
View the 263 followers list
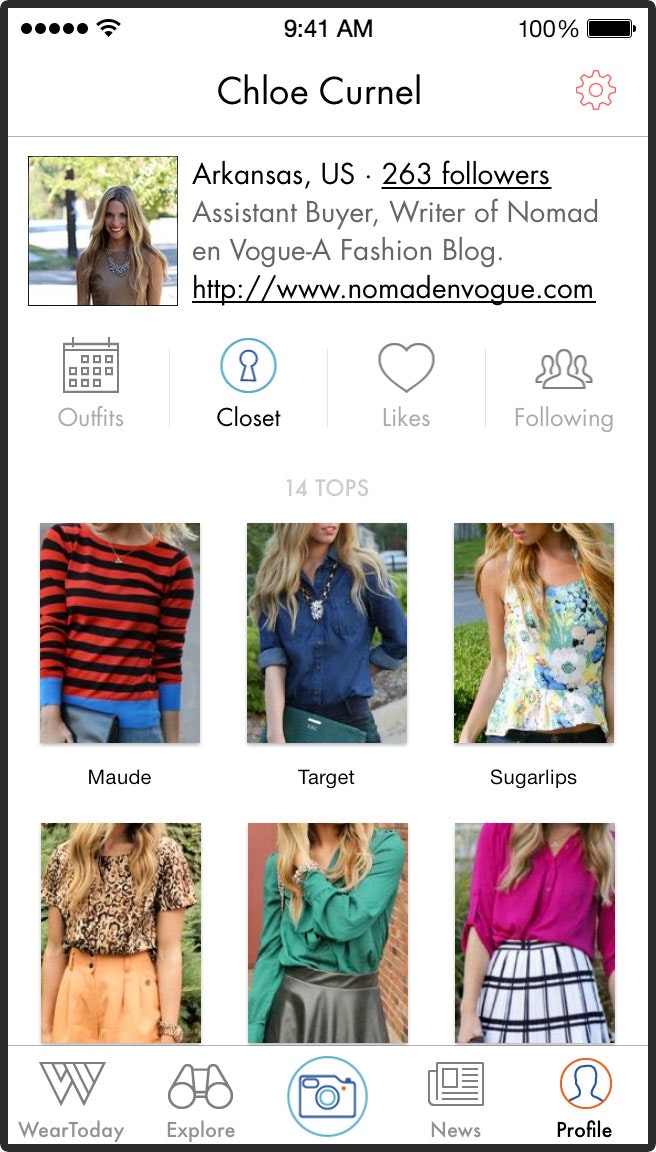pyautogui.click(x=466, y=175)
